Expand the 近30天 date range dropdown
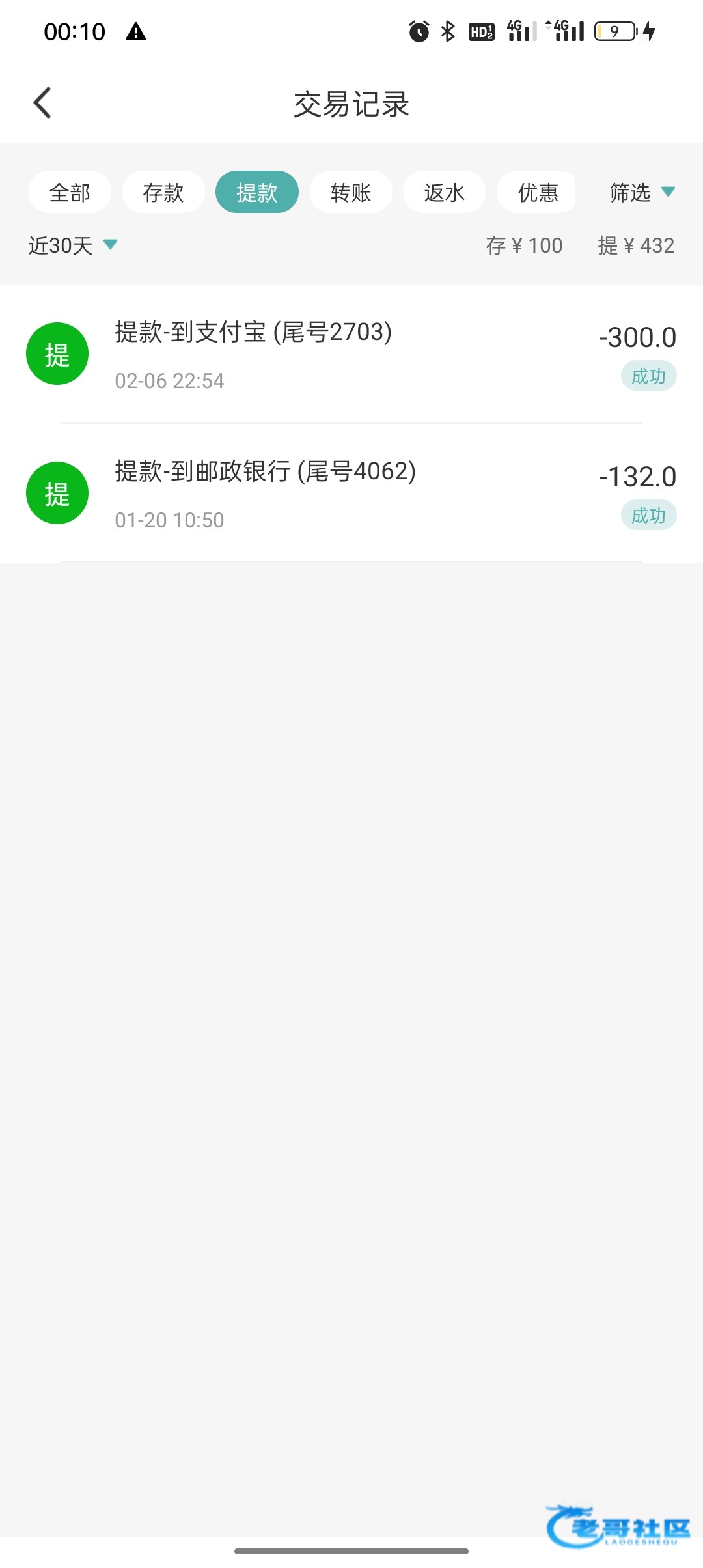703x1568 pixels. tap(72, 245)
